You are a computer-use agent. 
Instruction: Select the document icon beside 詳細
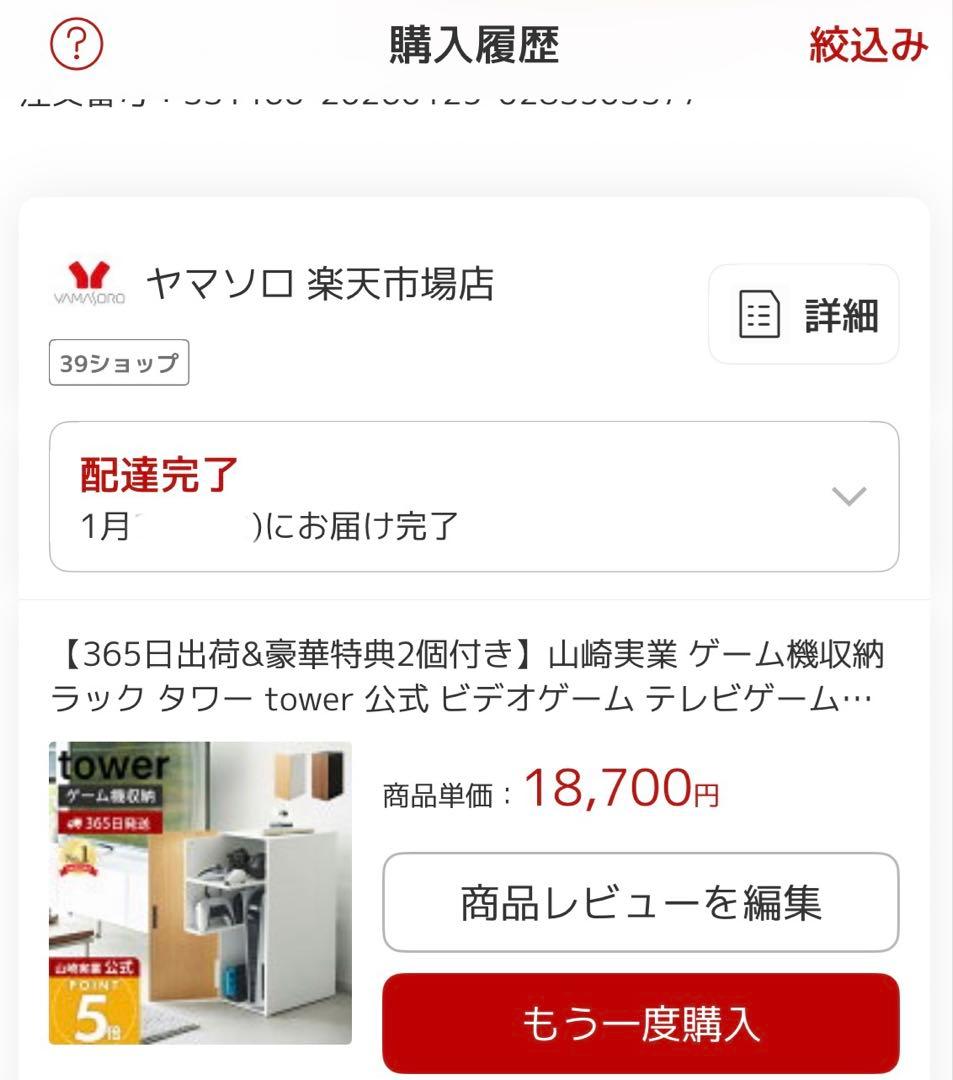758,314
